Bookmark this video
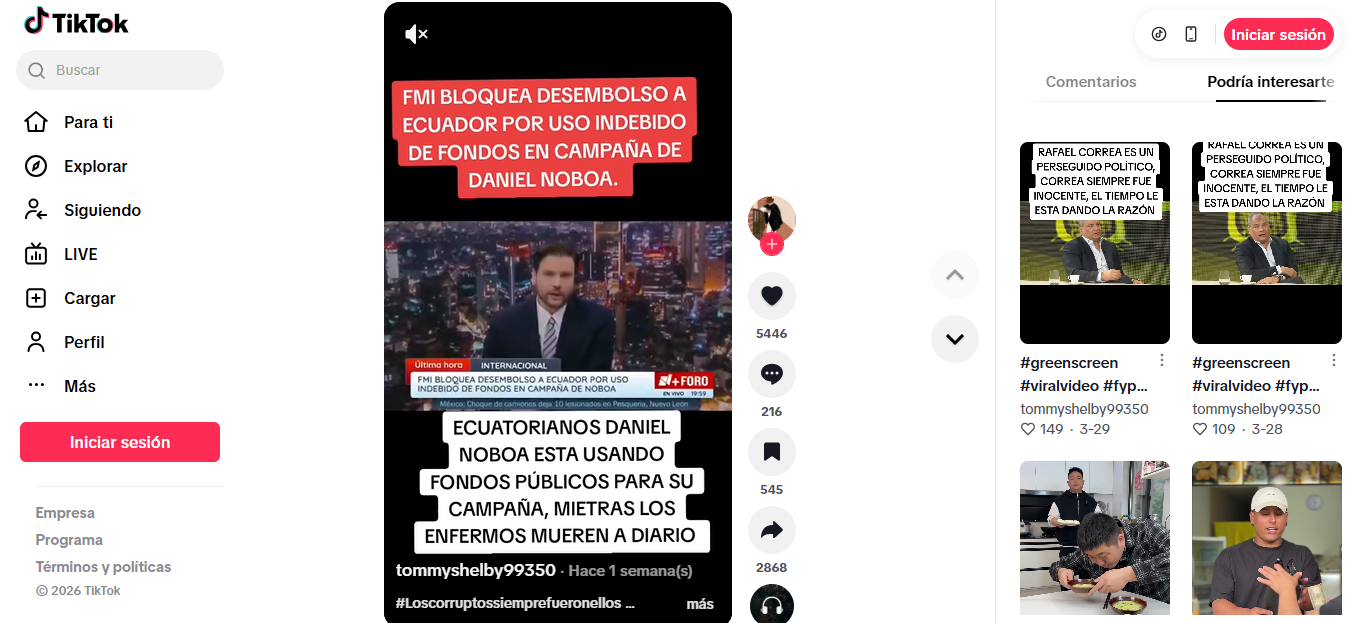 [x=771, y=452]
